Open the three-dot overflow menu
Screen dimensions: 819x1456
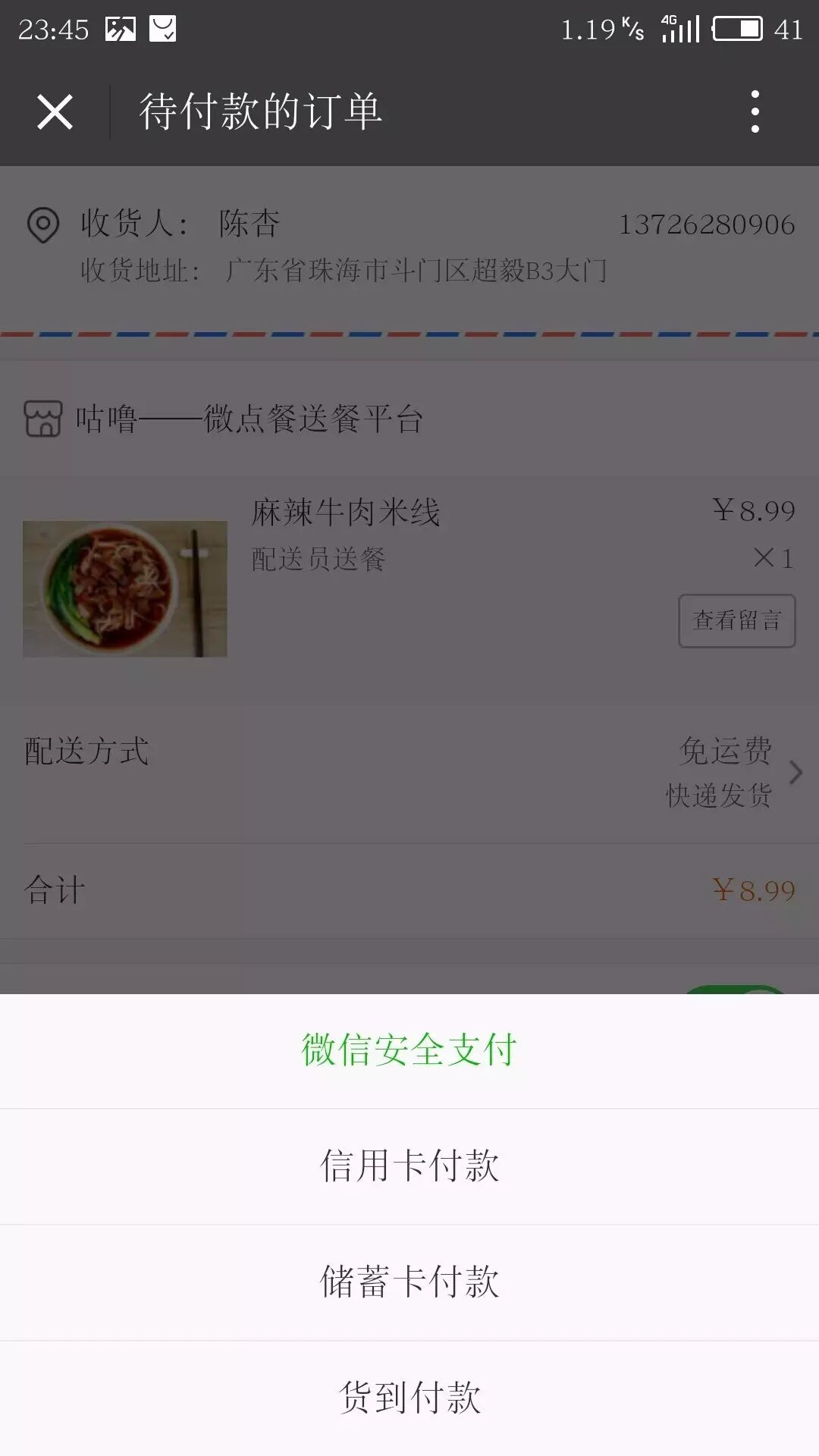click(x=755, y=112)
